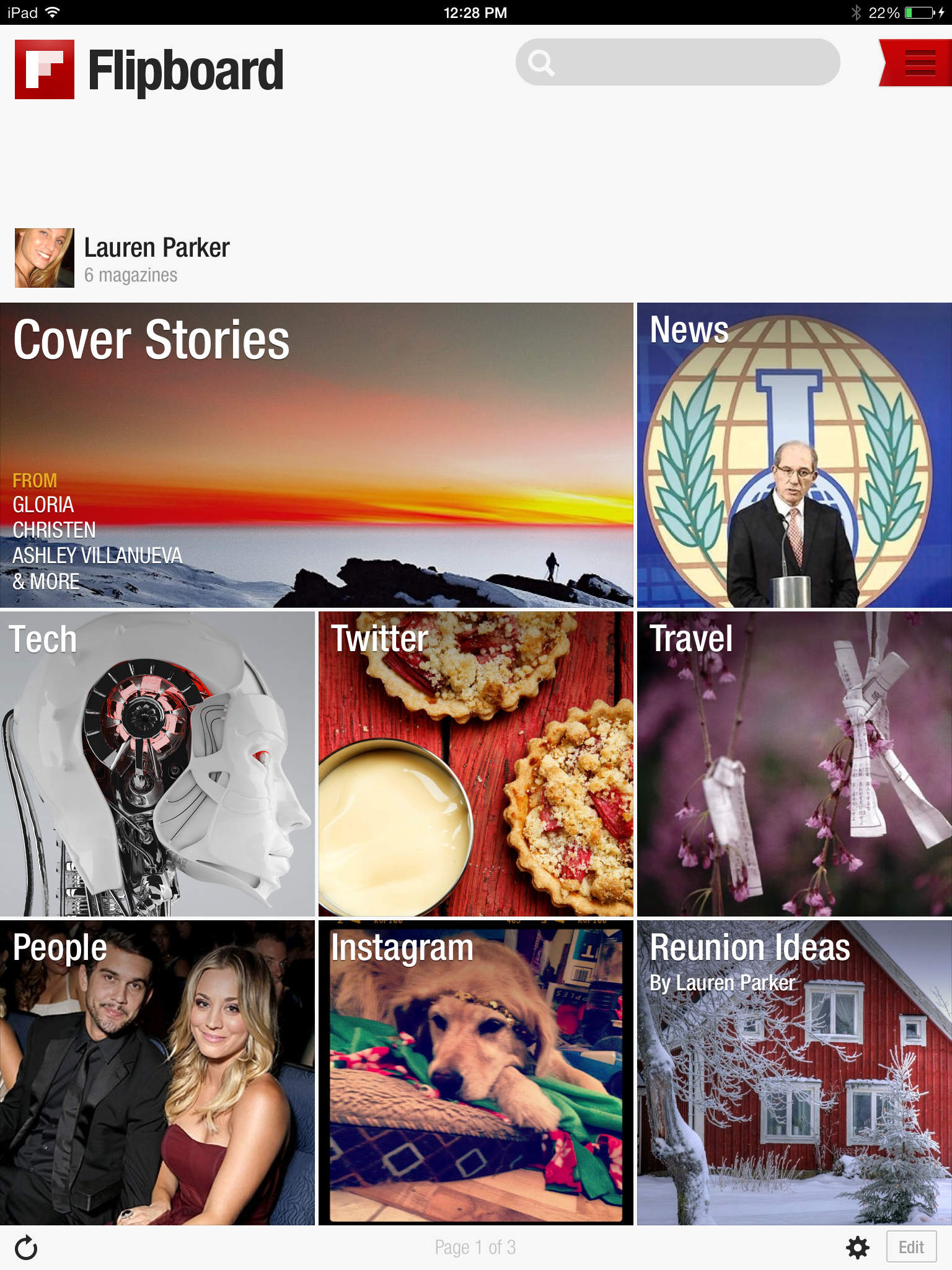This screenshot has height=1270, width=952.
Task: Open the Reunion Ideas magazine
Action: pos(794,1072)
